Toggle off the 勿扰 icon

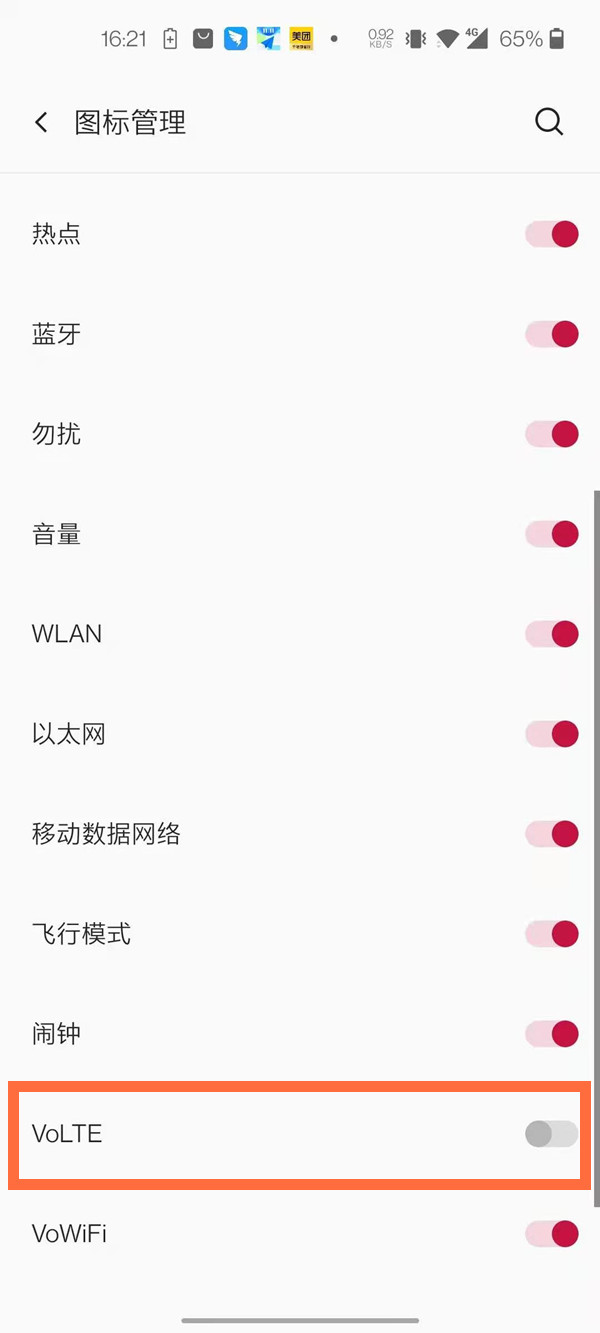pos(552,434)
